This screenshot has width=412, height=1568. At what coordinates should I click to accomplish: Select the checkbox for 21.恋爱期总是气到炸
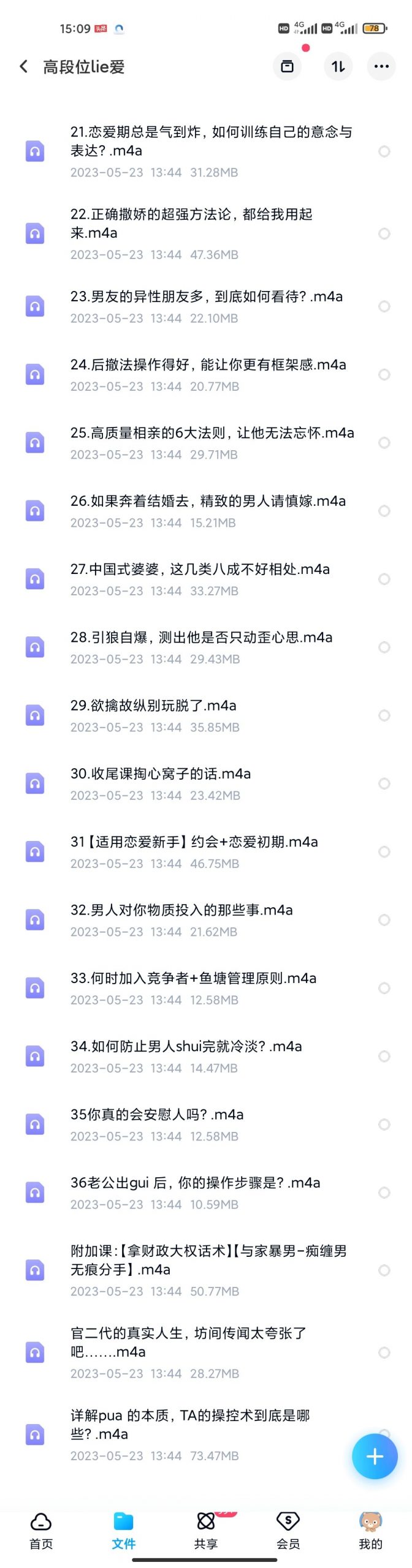coord(384,151)
